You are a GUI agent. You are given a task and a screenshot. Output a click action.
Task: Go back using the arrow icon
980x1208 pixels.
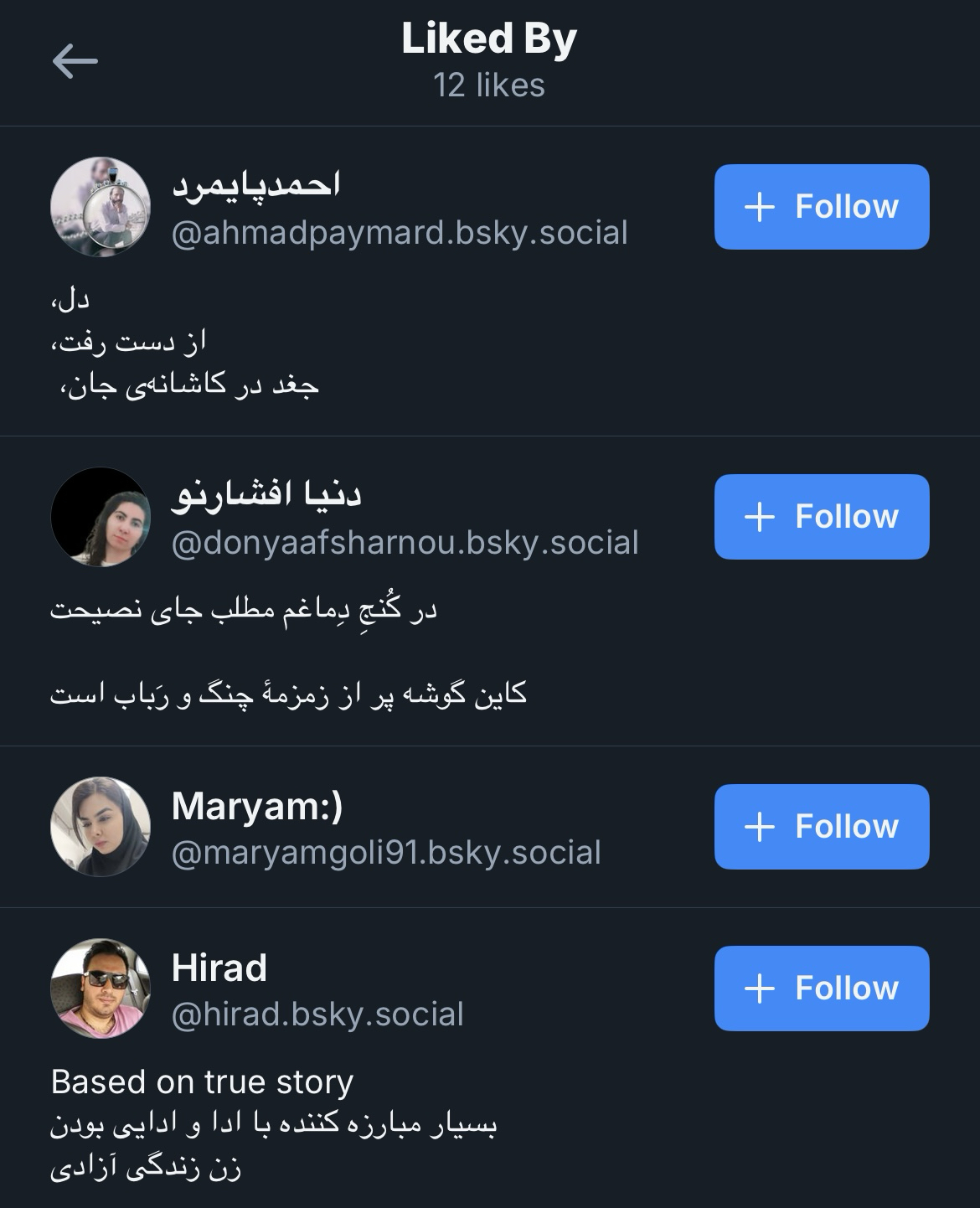click(75, 61)
